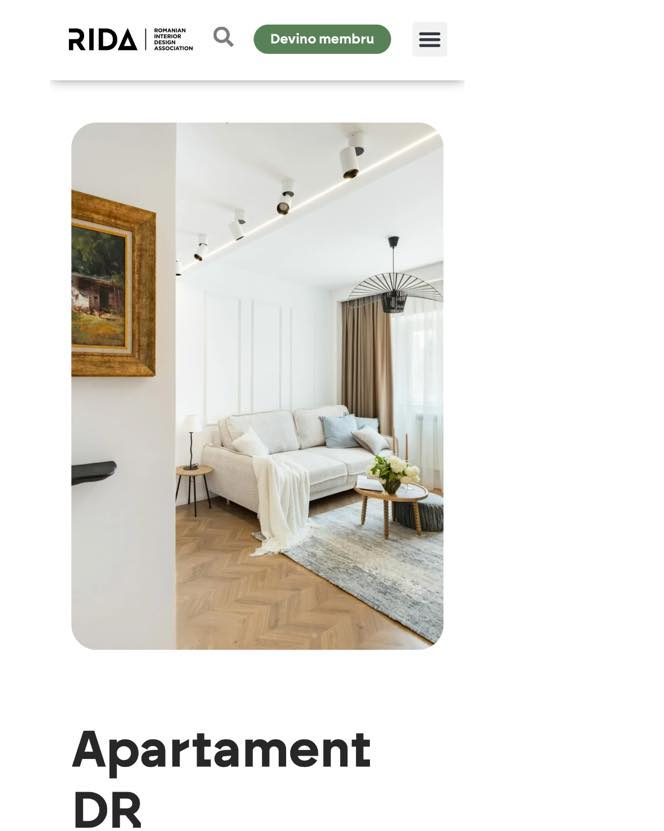Open the search magnifier icon
Image resolution: width=664 pixels, height=831 pixels.
coord(223,38)
